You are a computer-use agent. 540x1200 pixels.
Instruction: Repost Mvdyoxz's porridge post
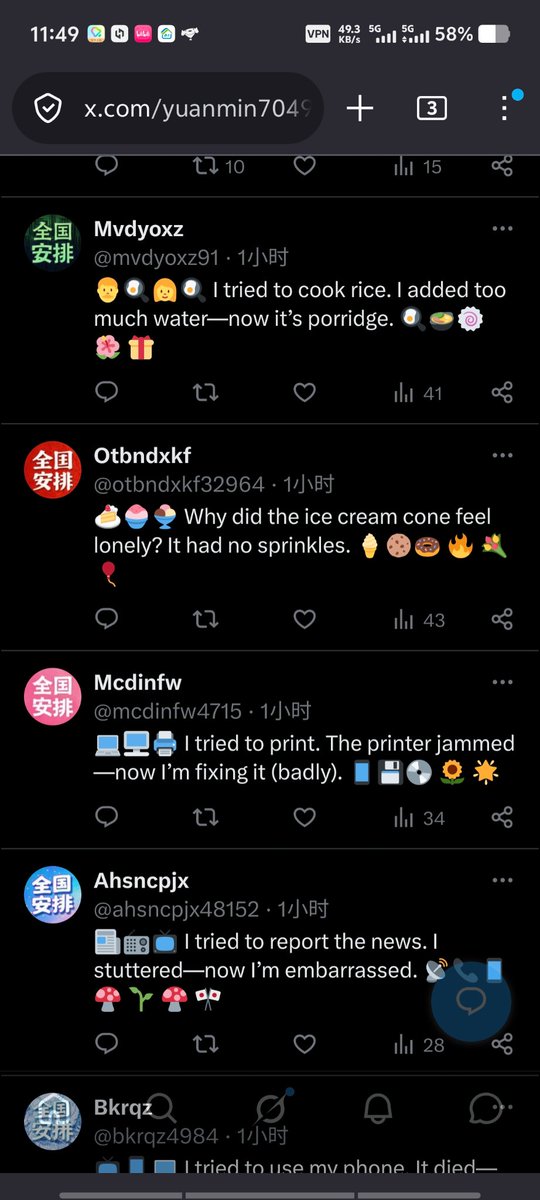205,393
